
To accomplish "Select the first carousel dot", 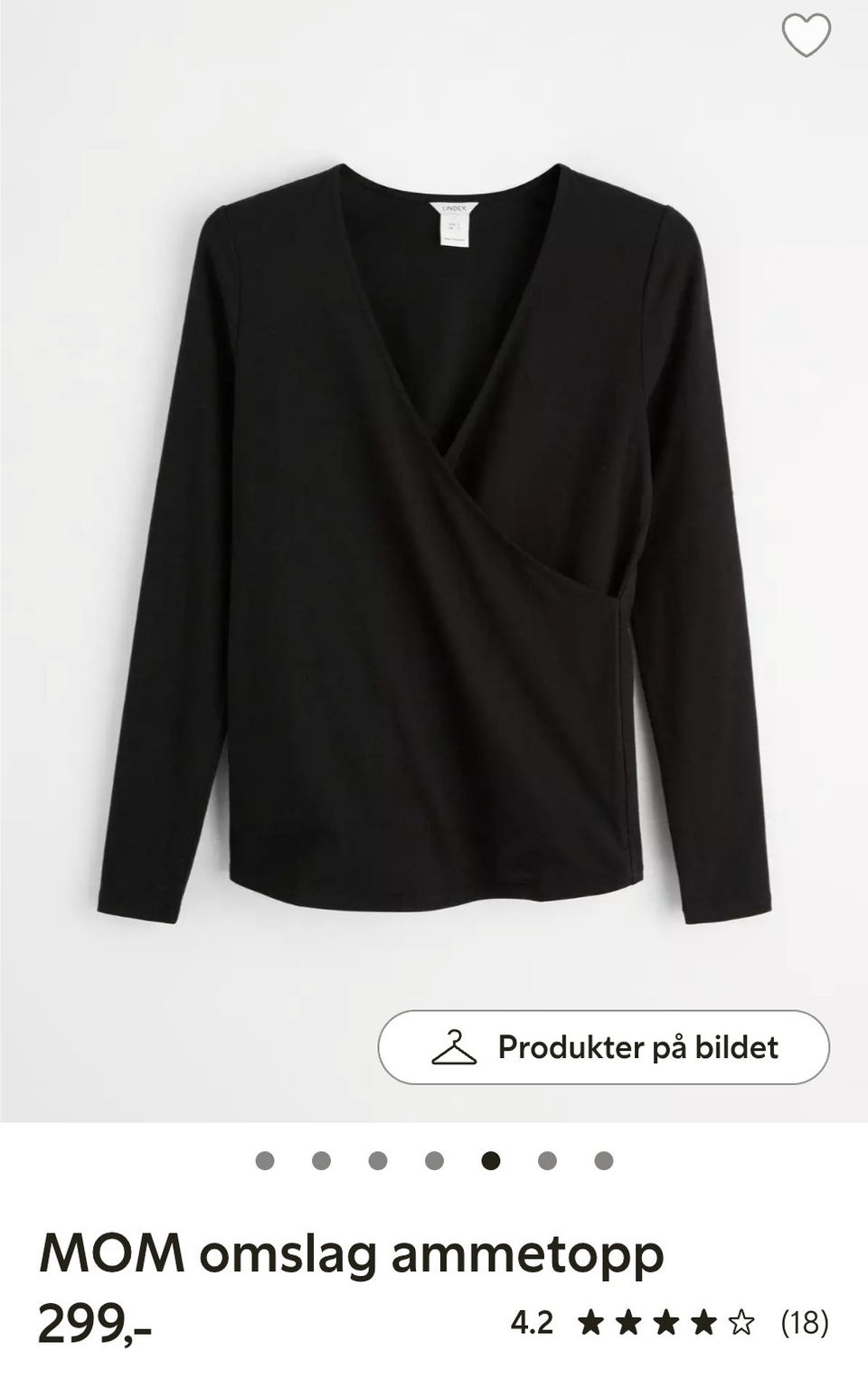I will pos(263,1157).
